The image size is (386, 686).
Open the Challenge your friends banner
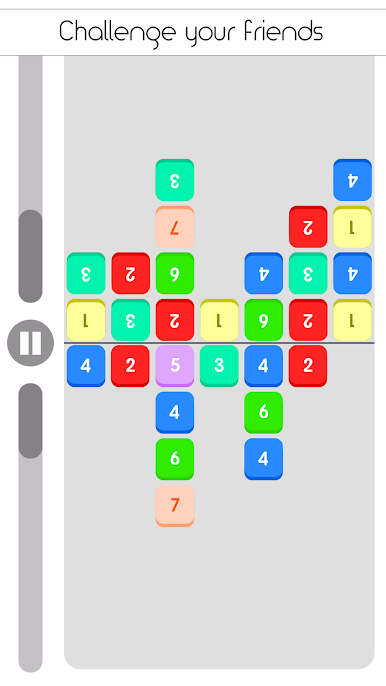191,32
